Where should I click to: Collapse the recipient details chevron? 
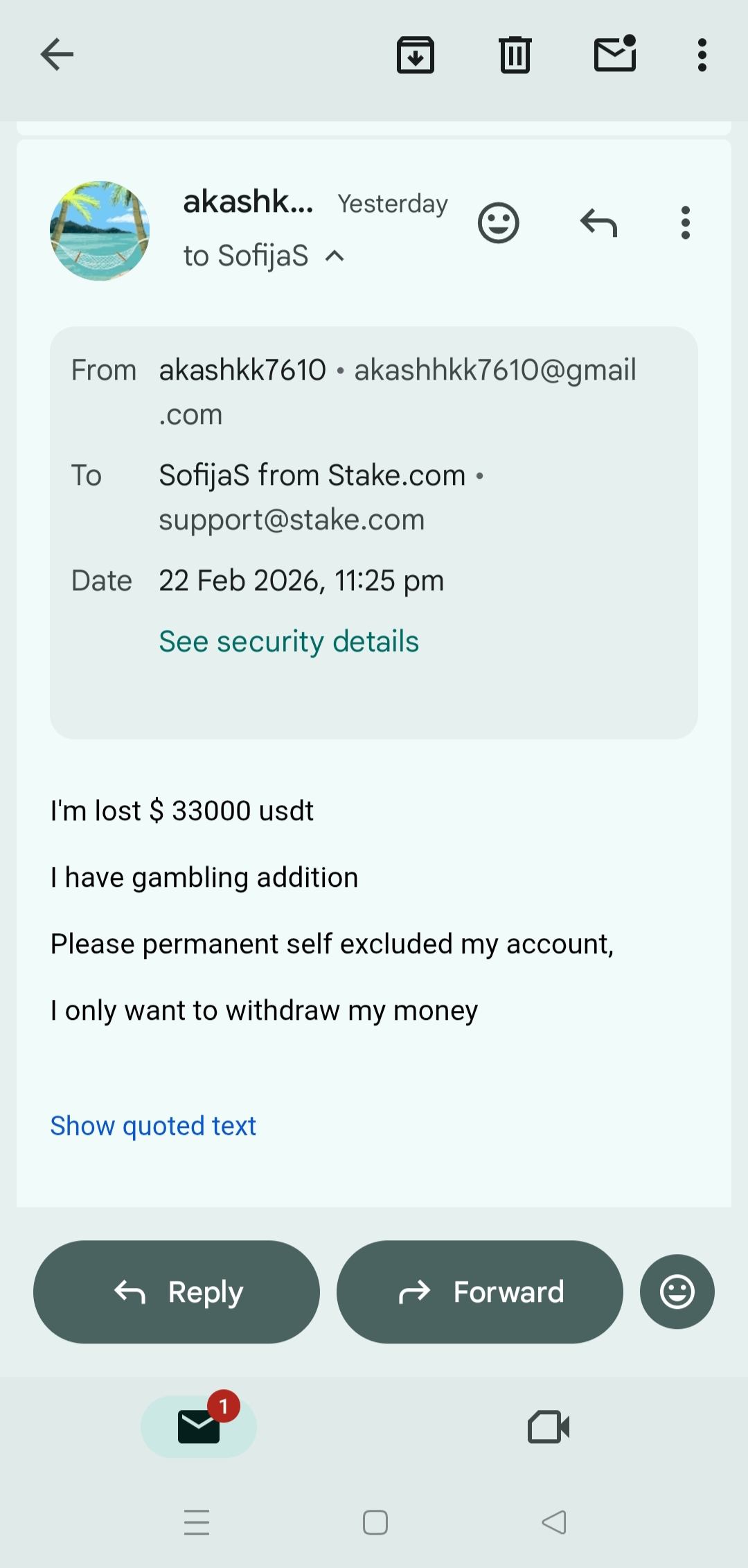point(335,256)
